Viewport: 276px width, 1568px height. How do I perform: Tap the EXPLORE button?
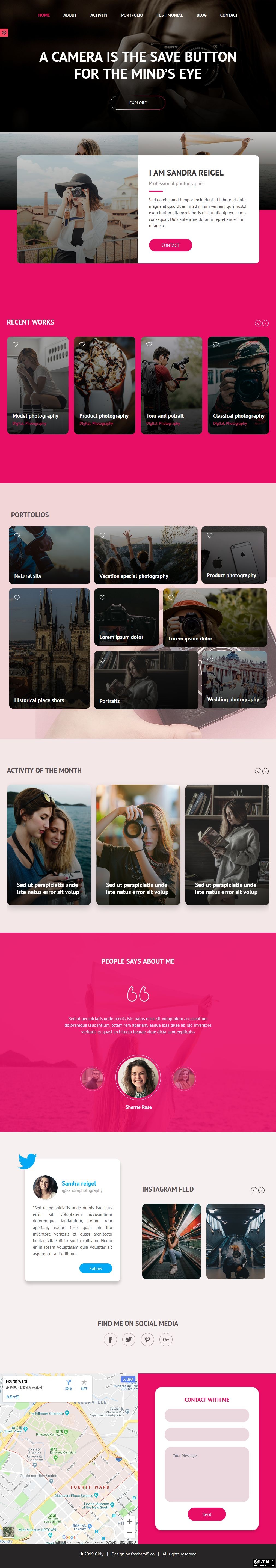[x=138, y=103]
